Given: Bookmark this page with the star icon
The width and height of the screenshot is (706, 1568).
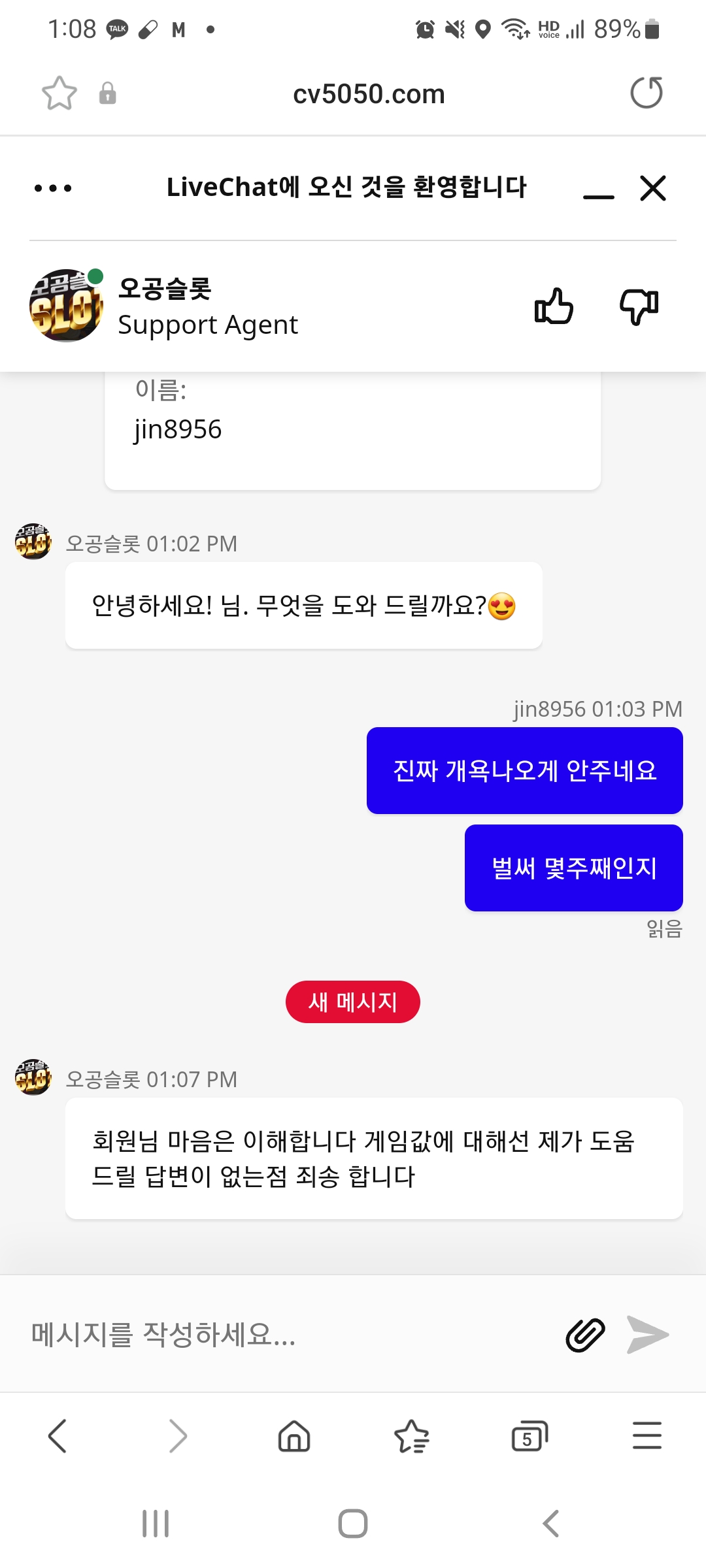Looking at the screenshot, I should point(59,93).
